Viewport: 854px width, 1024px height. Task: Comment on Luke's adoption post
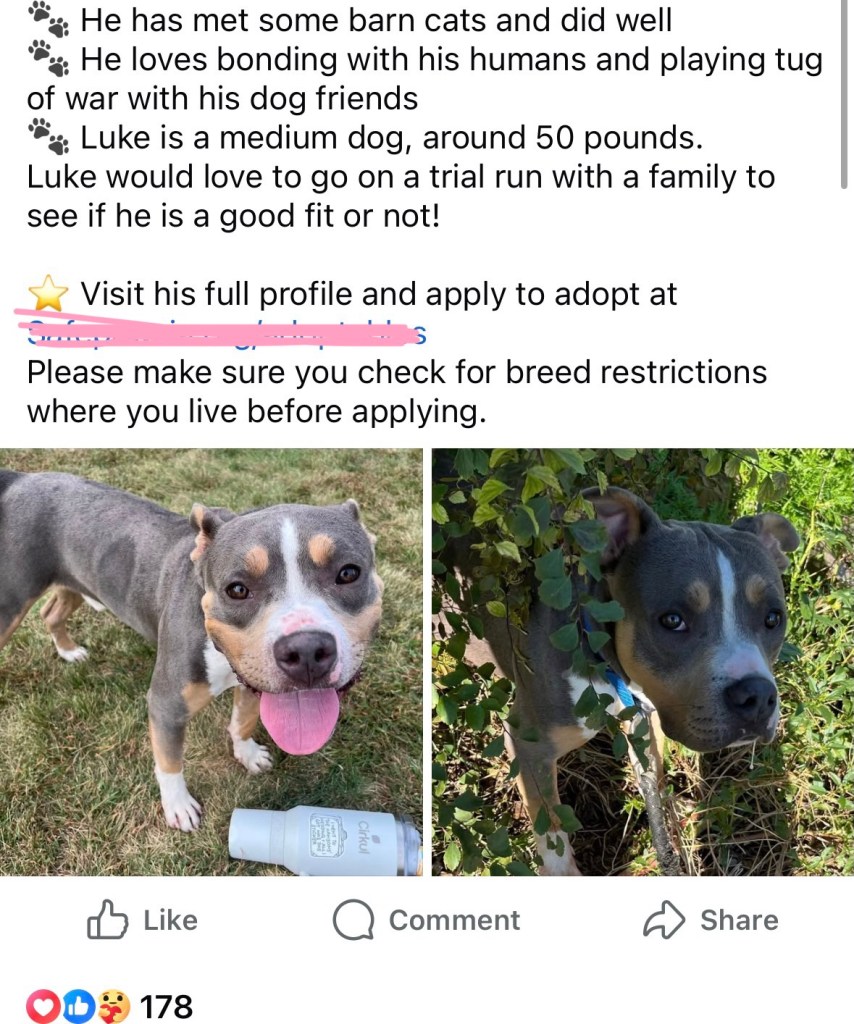tap(427, 921)
